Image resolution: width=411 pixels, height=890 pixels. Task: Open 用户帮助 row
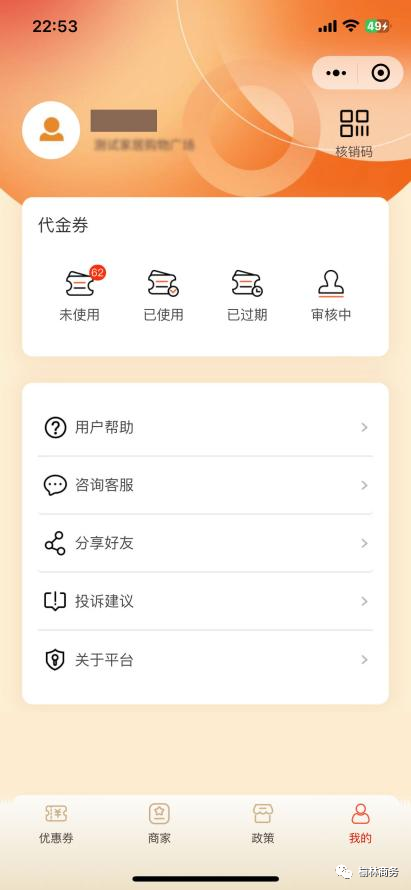click(x=206, y=427)
